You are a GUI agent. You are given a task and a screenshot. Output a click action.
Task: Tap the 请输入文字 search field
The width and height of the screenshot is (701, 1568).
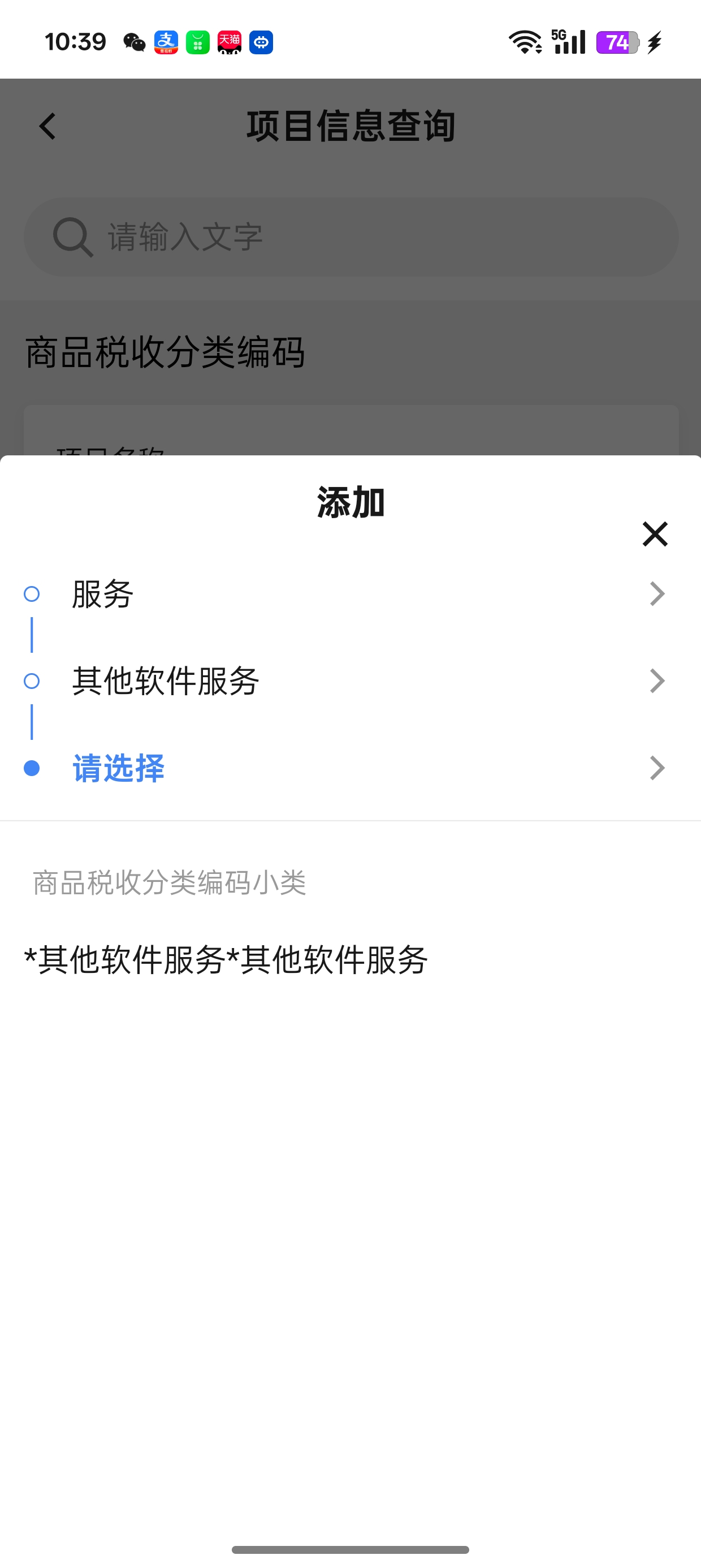coord(350,237)
